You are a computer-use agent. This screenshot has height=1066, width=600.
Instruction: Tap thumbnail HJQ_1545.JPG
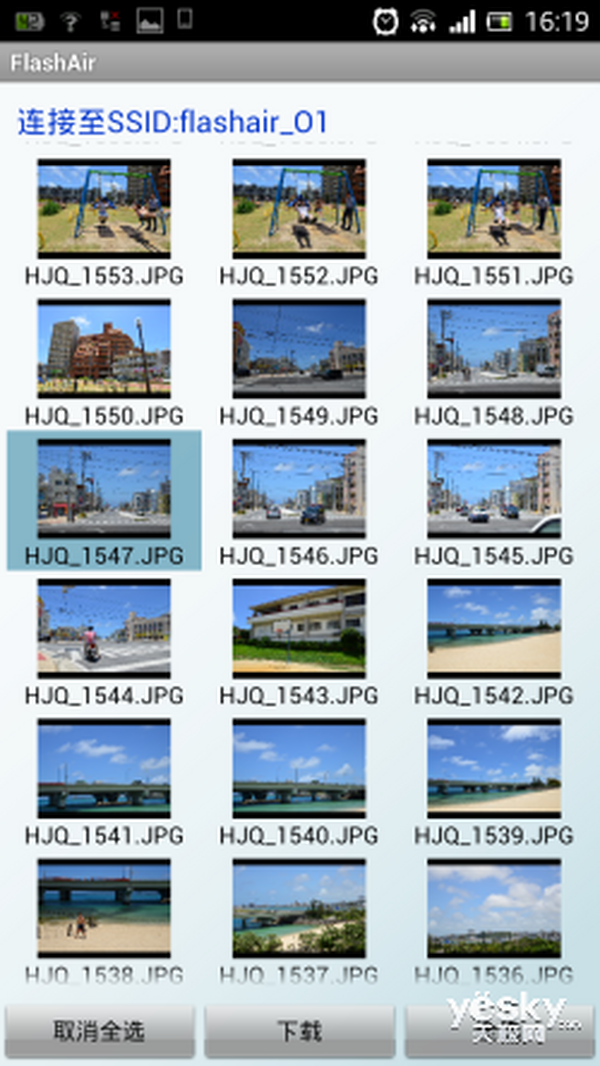click(493, 490)
